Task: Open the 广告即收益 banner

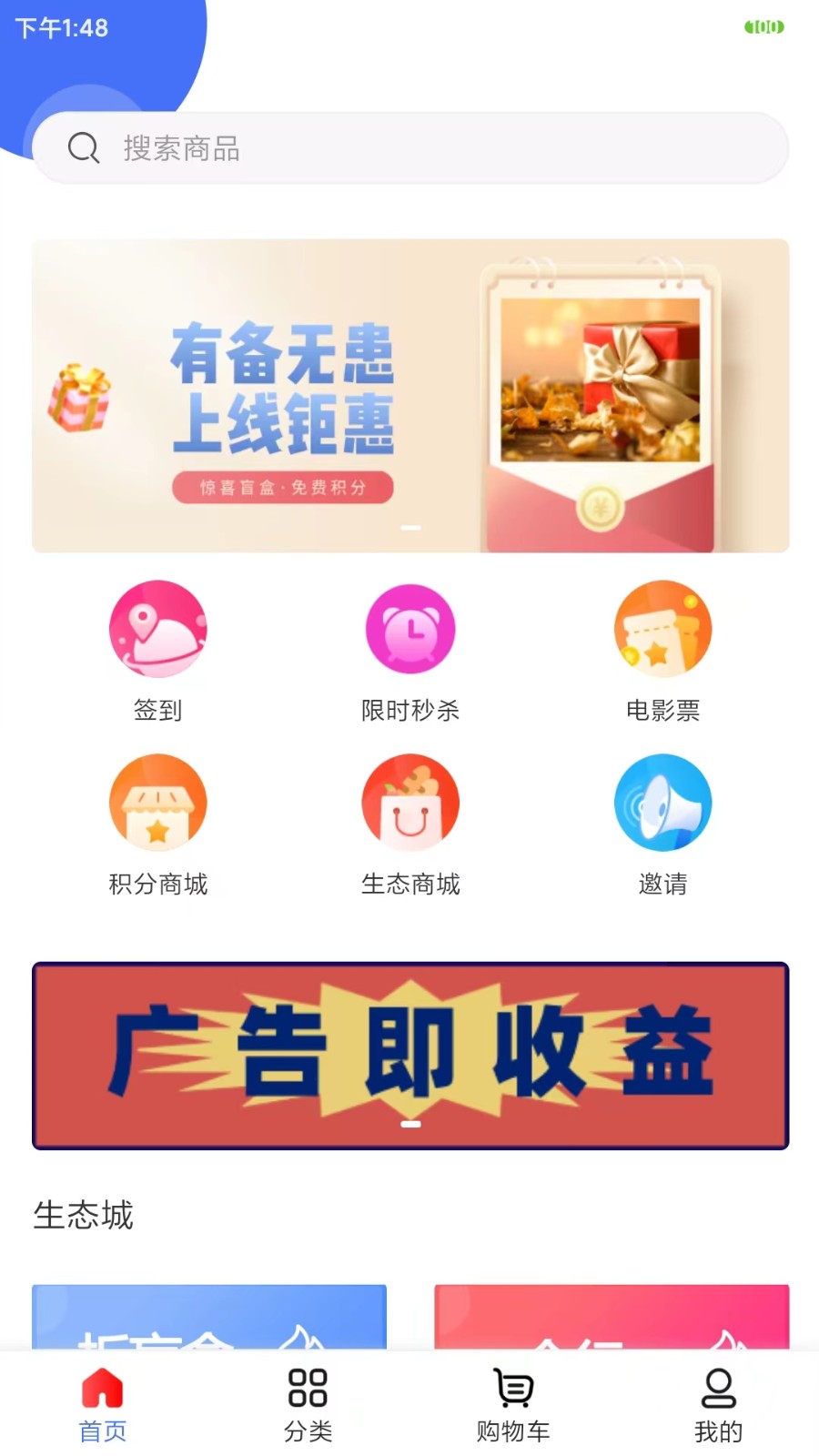Action: point(409,1056)
